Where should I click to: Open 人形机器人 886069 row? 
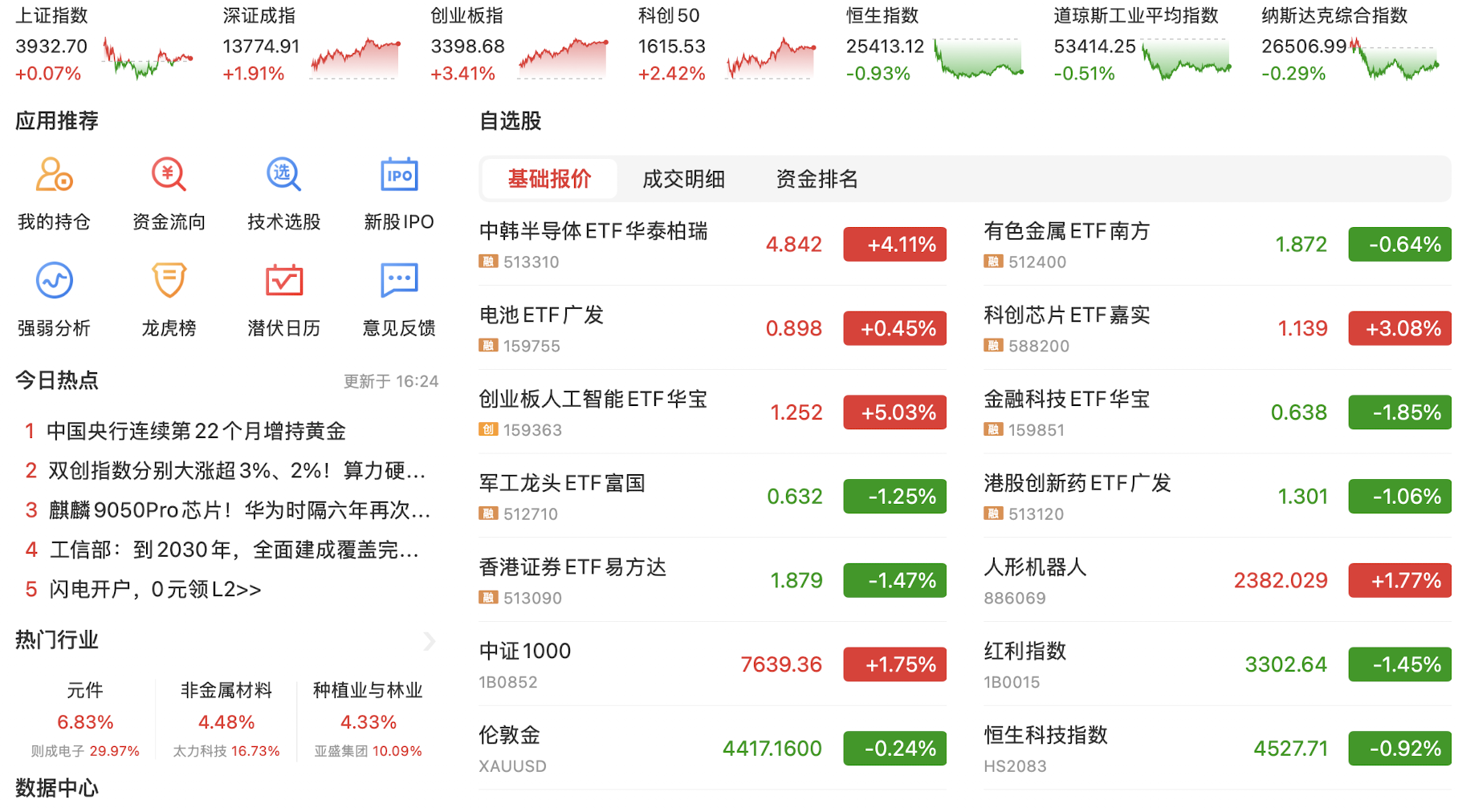[1217, 580]
